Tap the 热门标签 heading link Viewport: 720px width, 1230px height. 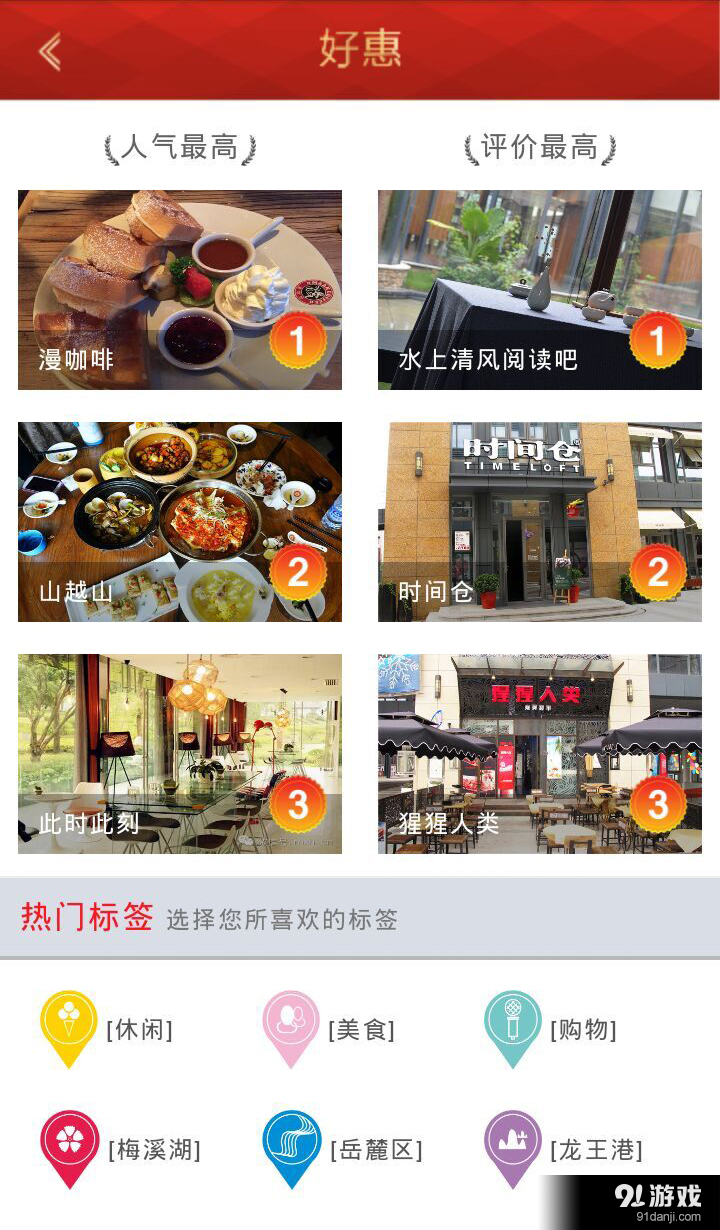coord(86,918)
